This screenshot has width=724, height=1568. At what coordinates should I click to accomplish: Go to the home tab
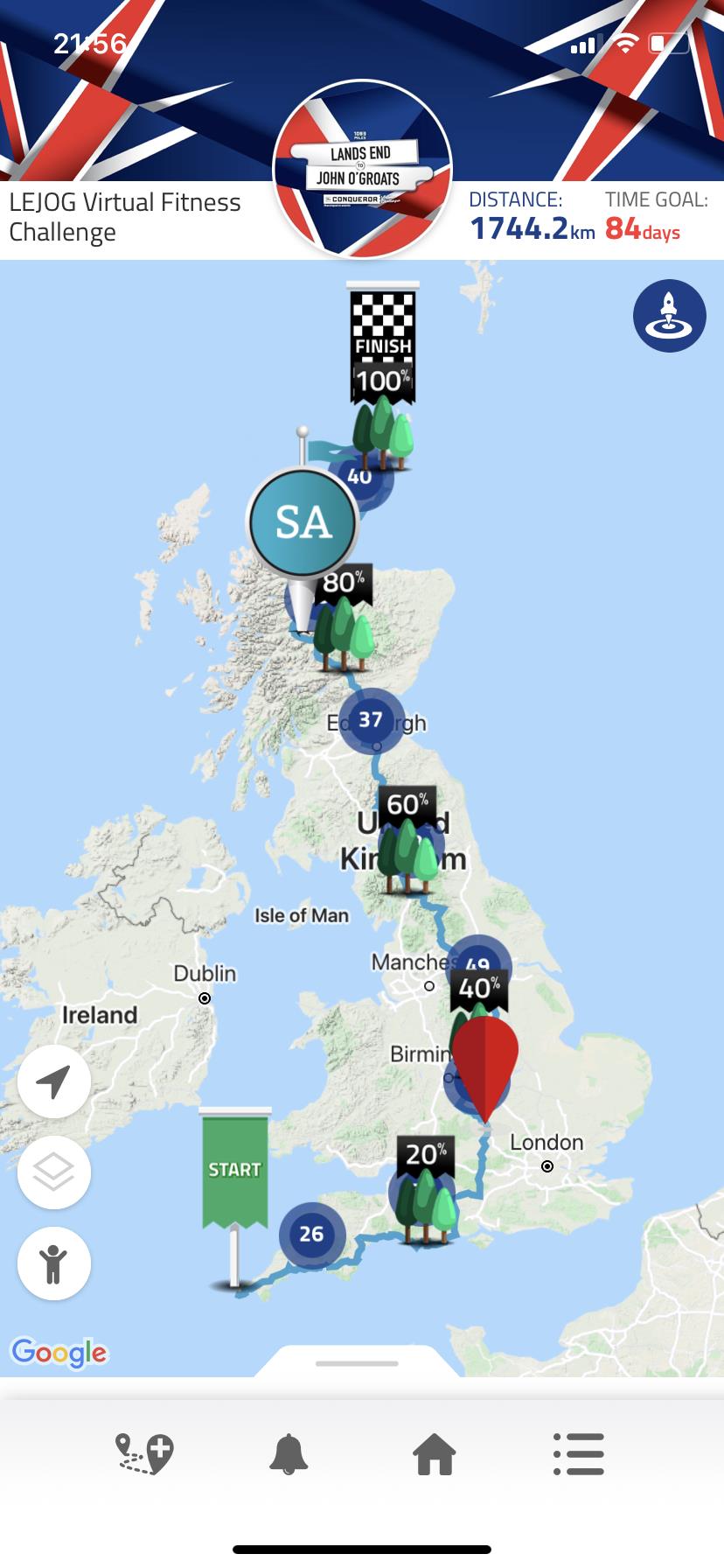click(435, 1454)
